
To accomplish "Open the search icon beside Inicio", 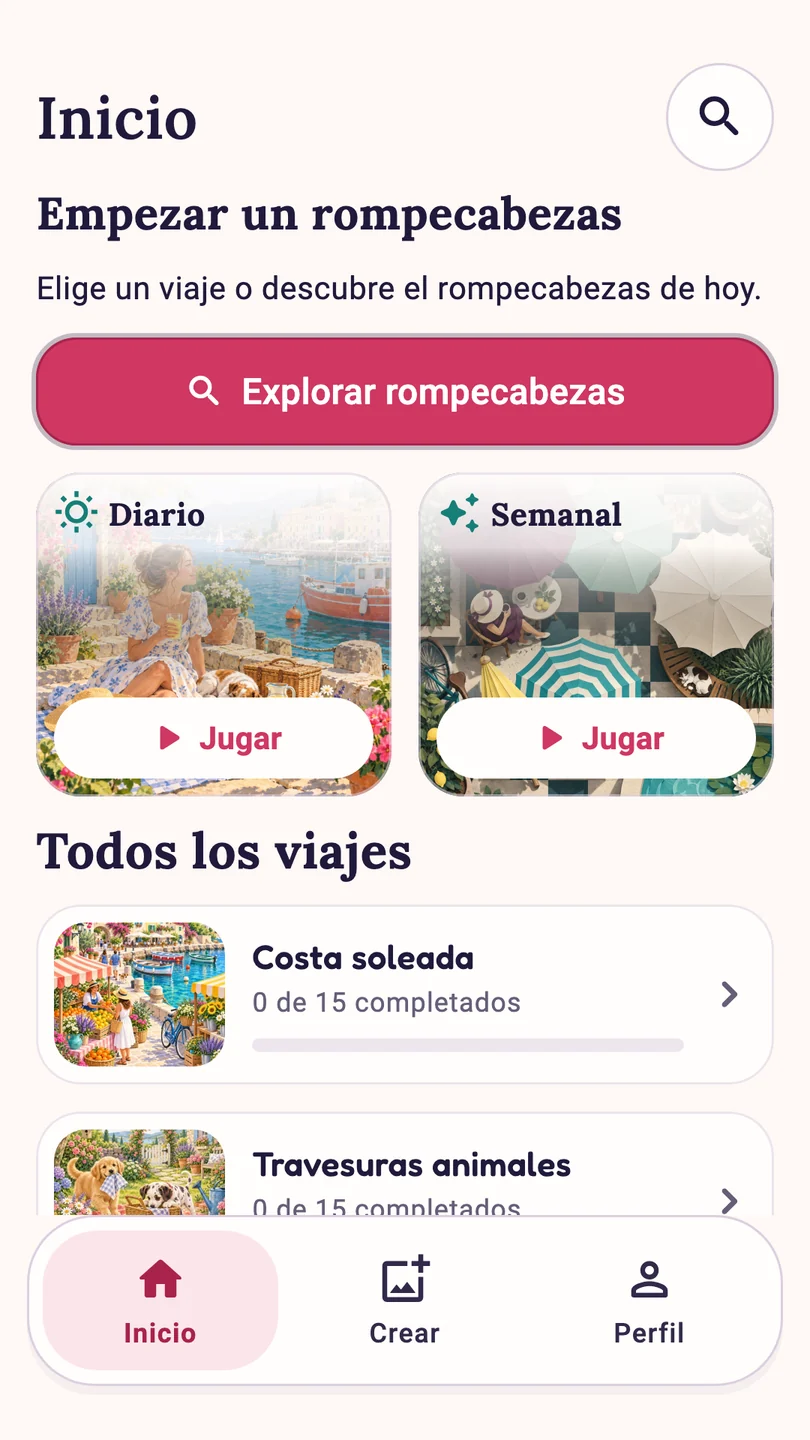I will pos(719,117).
